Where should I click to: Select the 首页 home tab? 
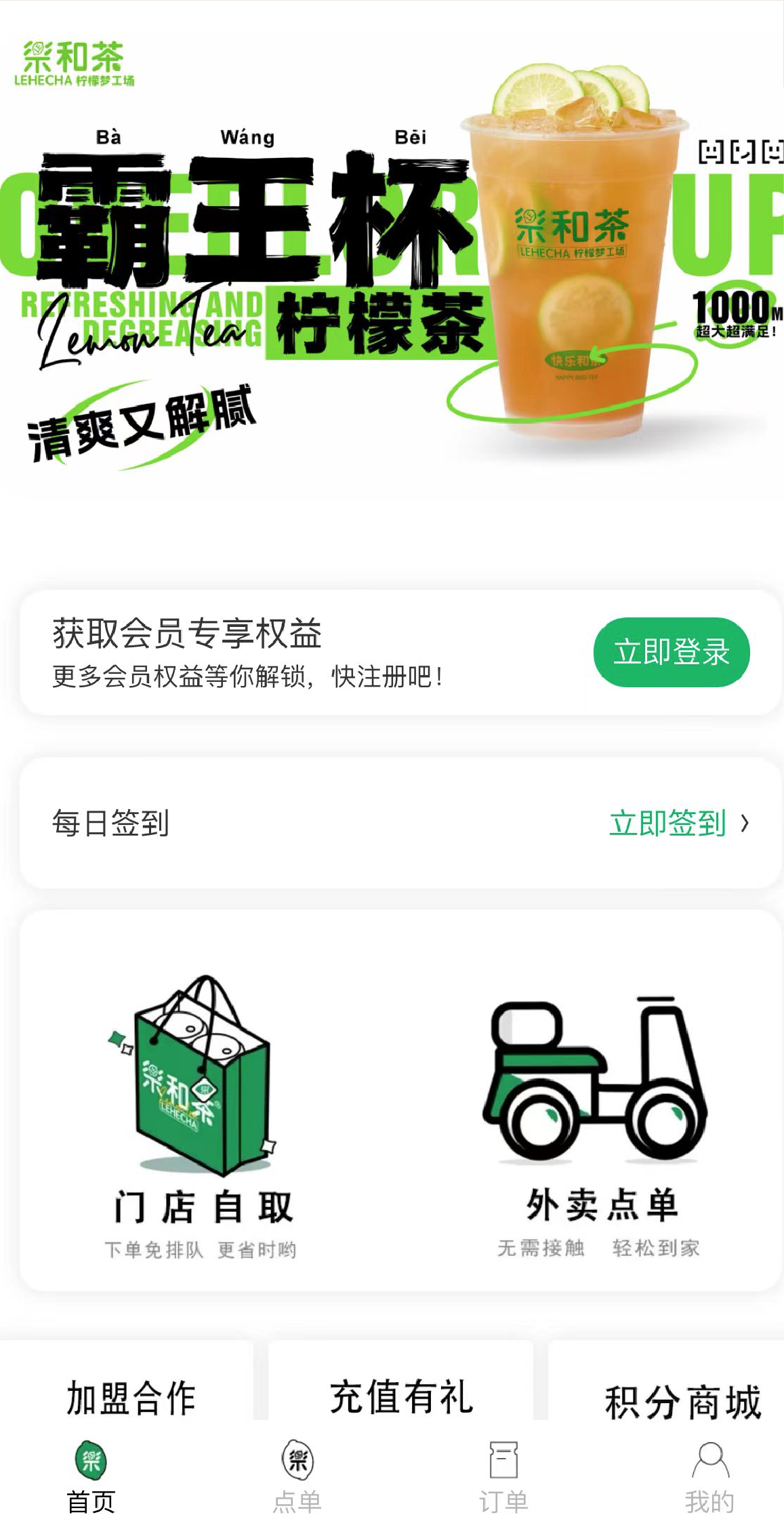click(x=91, y=1478)
